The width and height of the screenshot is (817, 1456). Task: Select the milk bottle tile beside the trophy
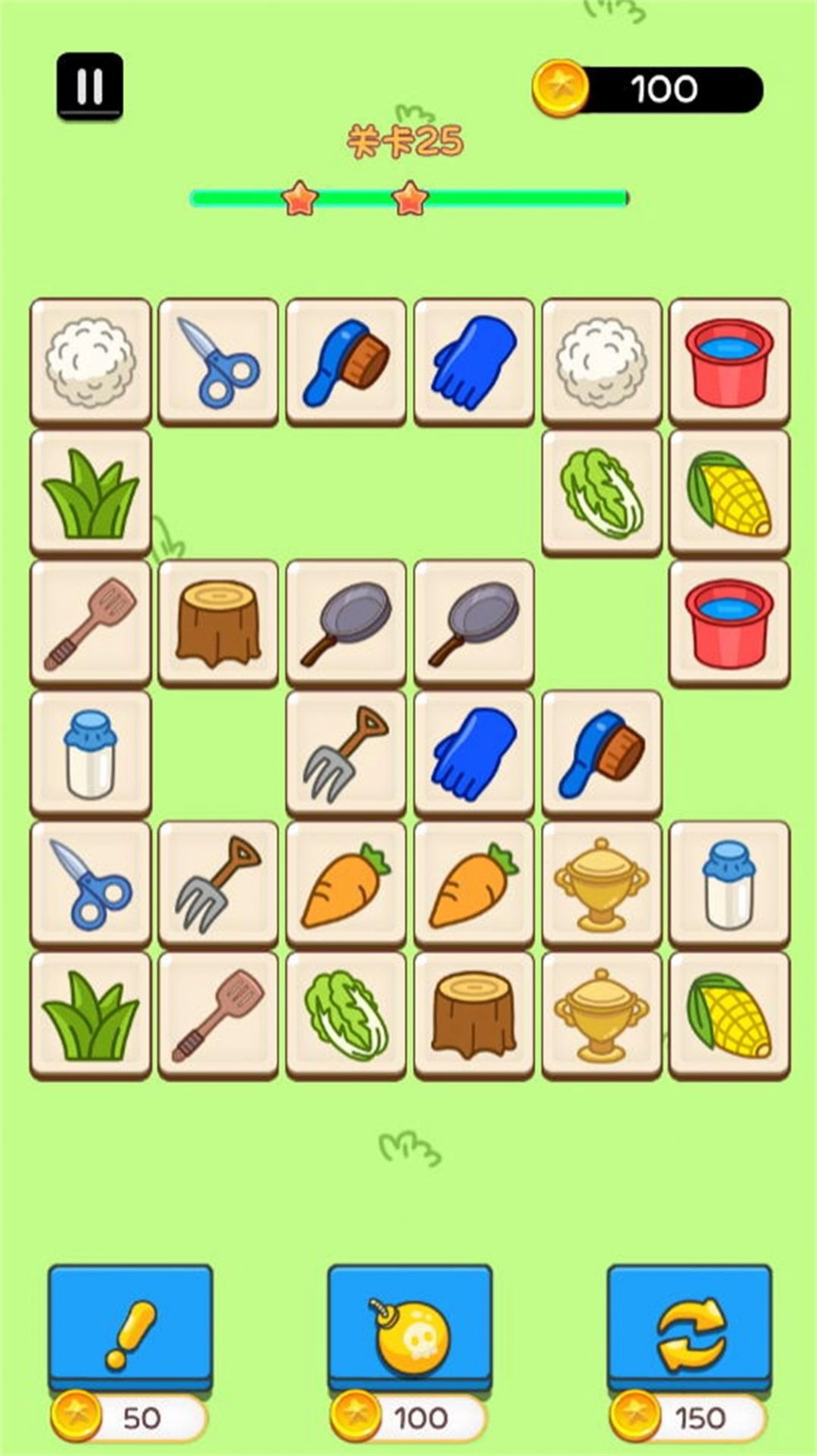point(729,883)
